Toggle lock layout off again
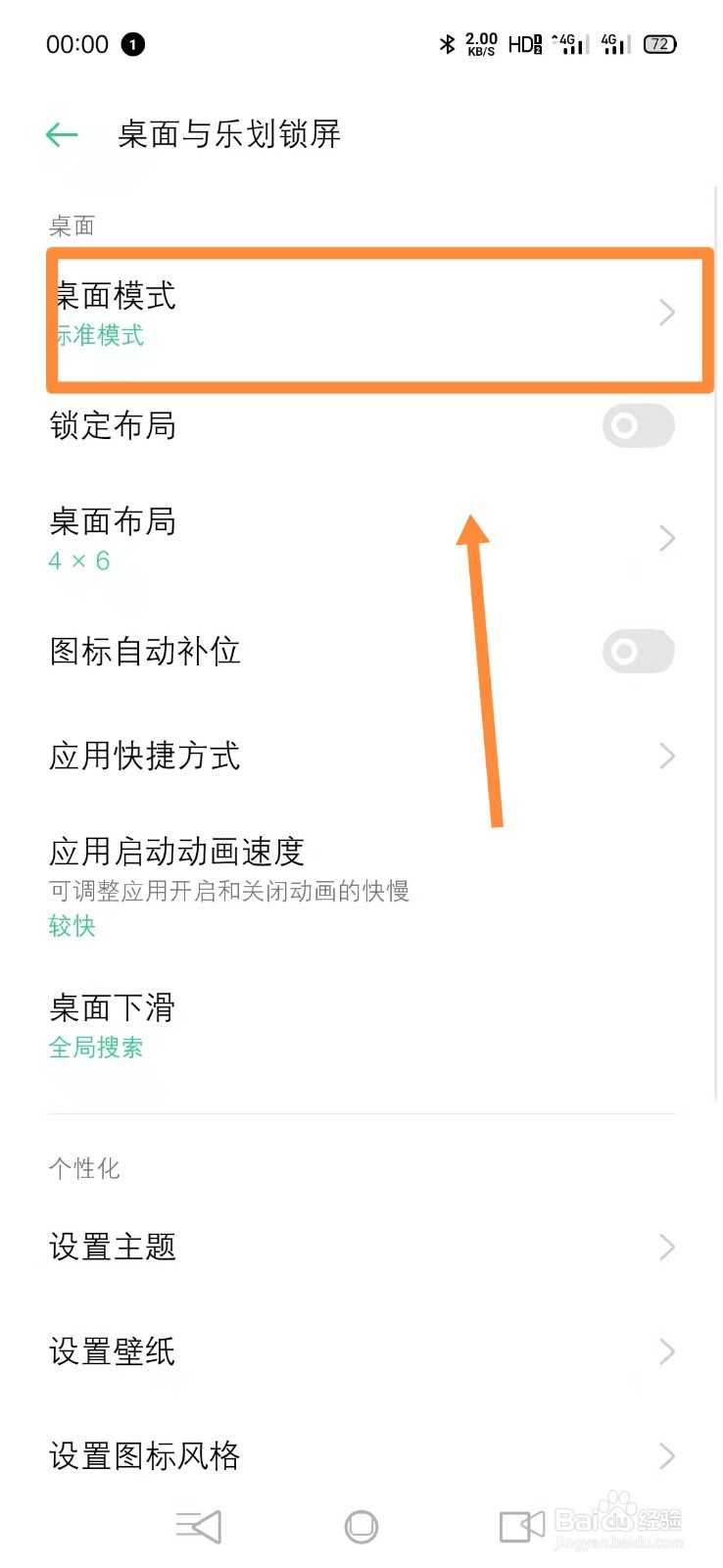The width and height of the screenshot is (723, 1568). [638, 425]
